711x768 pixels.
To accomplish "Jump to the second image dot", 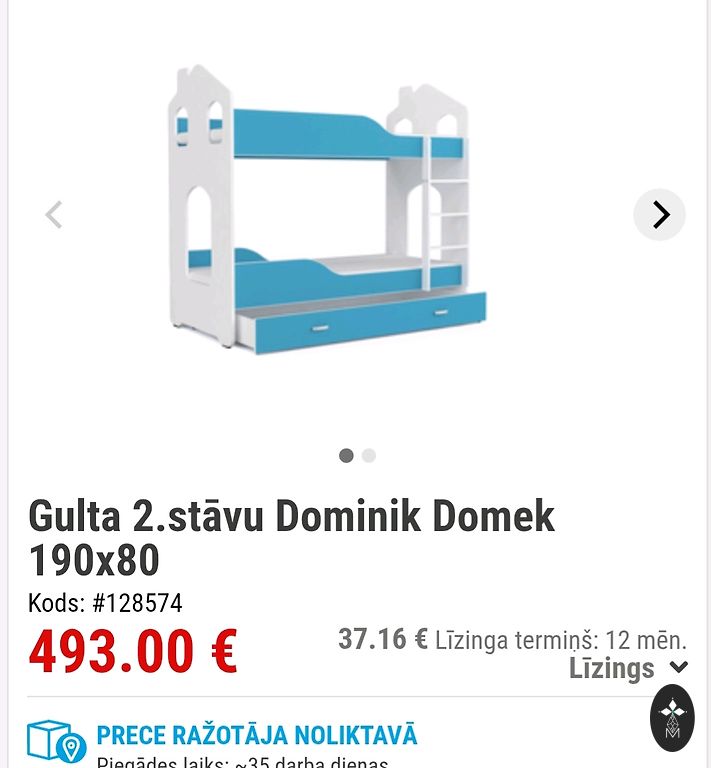I will coord(369,455).
